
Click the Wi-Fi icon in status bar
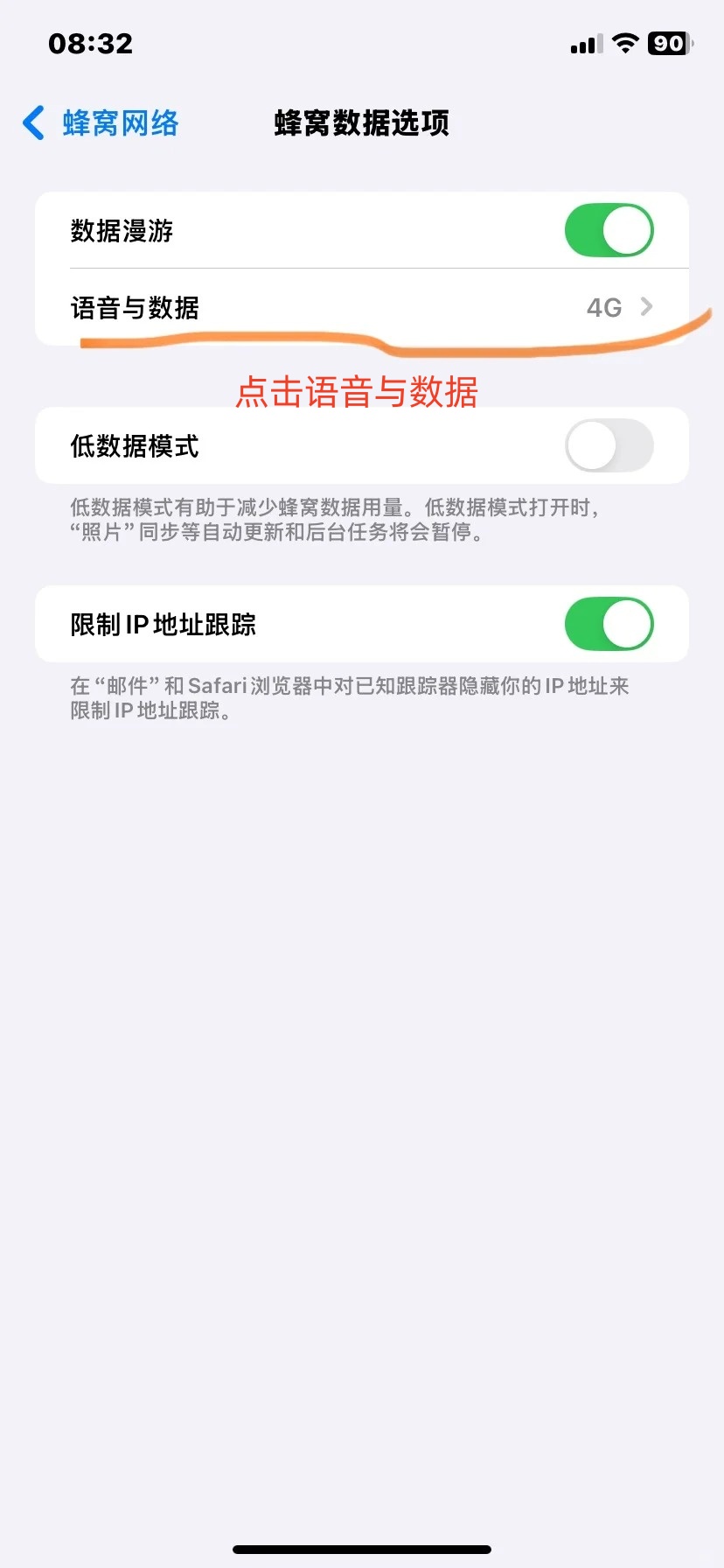click(624, 43)
